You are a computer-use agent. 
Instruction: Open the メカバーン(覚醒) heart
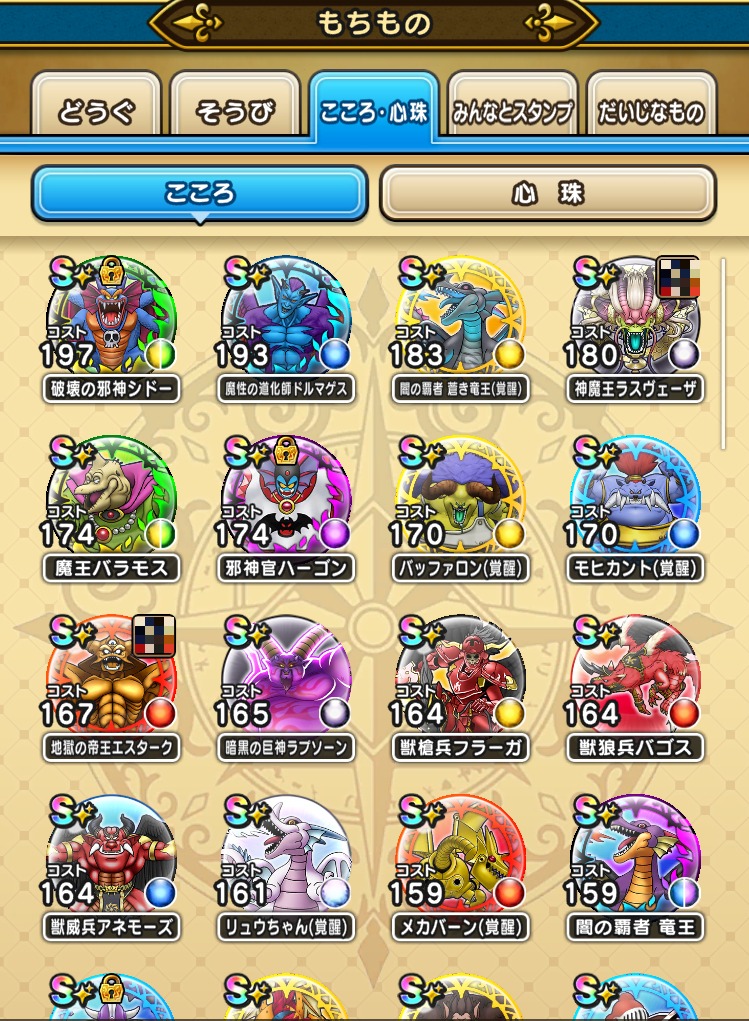coord(459,860)
